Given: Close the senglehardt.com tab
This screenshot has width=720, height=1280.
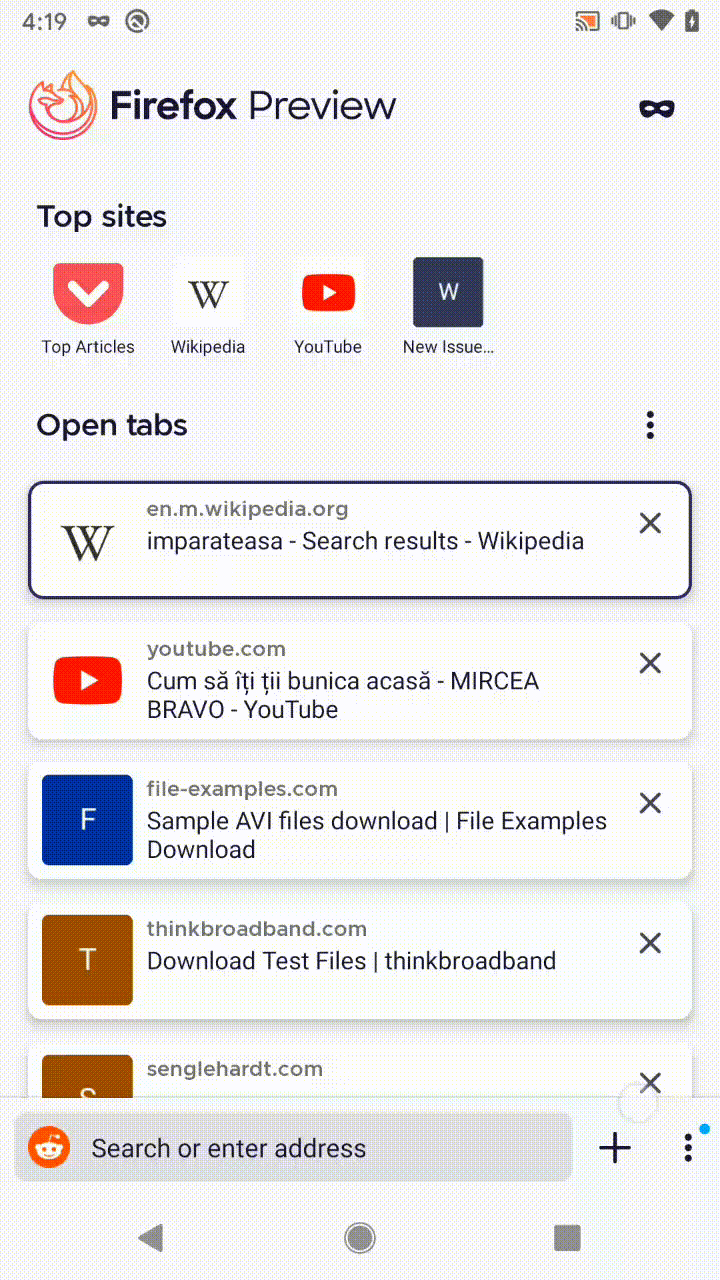Looking at the screenshot, I should pos(650,1082).
